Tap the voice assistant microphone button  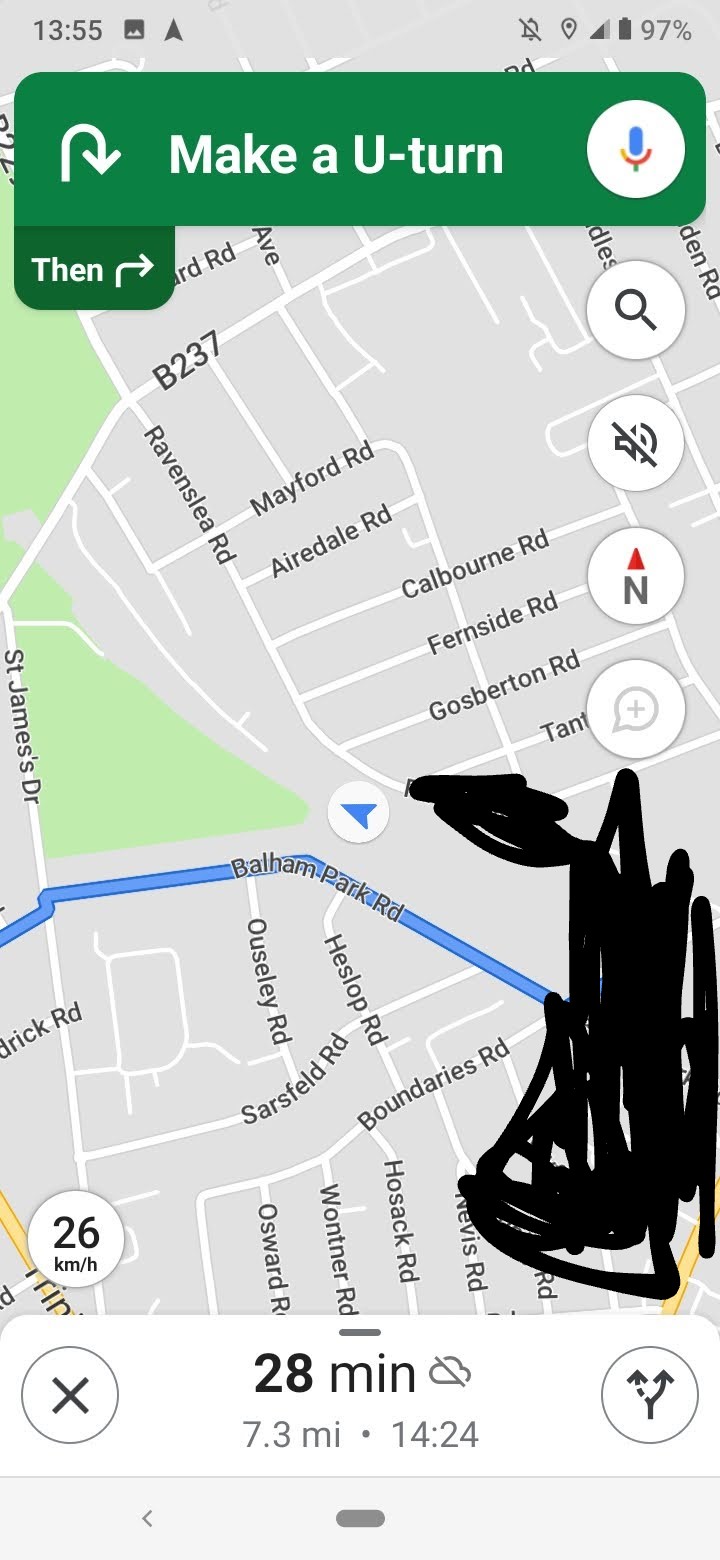coord(635,150)
